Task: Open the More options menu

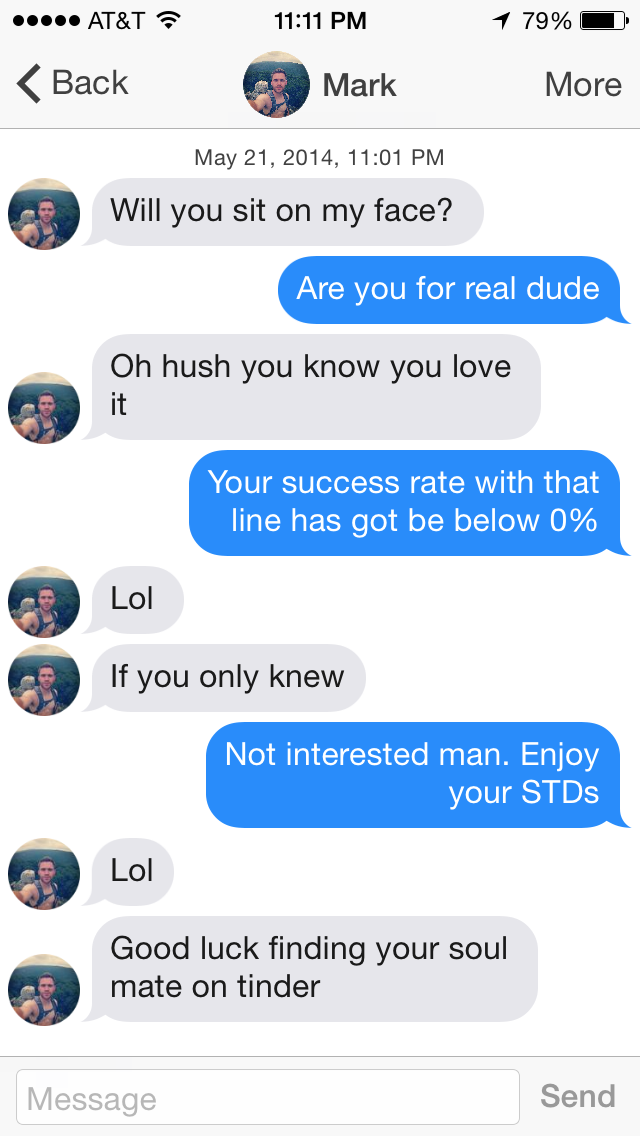Action: pyautogui.click(x=583, y=85)
